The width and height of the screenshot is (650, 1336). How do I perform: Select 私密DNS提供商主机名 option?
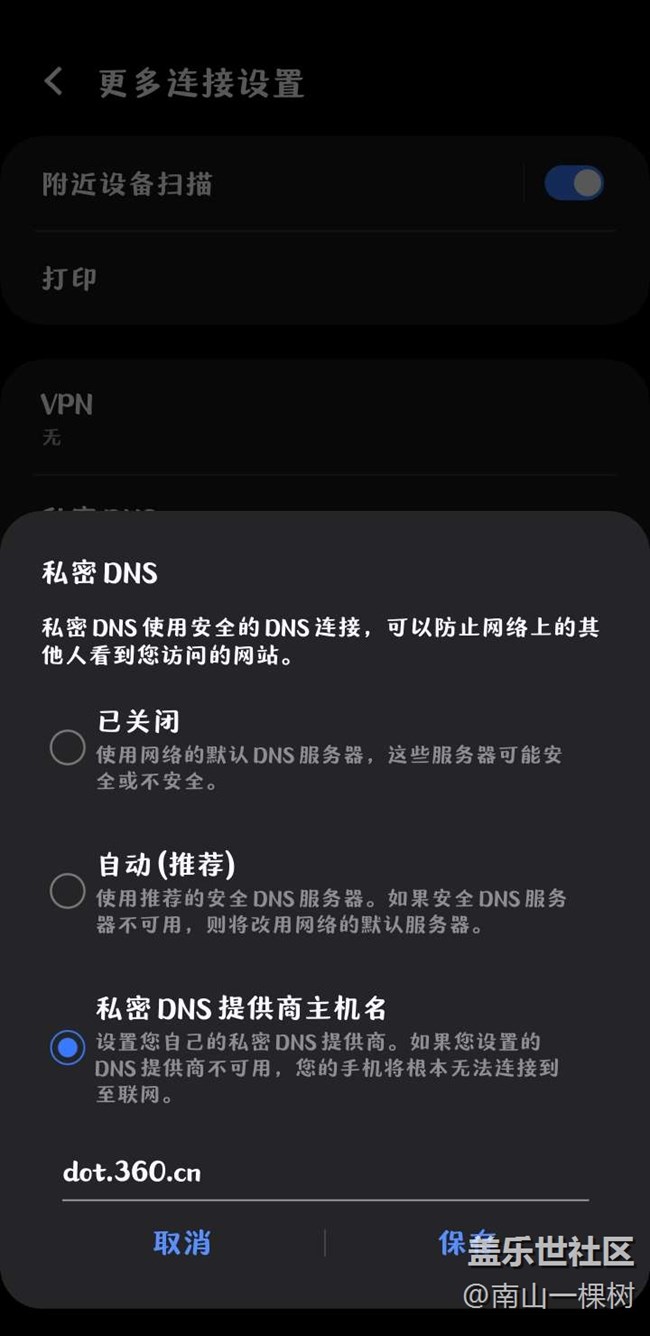pos(67,1047)
